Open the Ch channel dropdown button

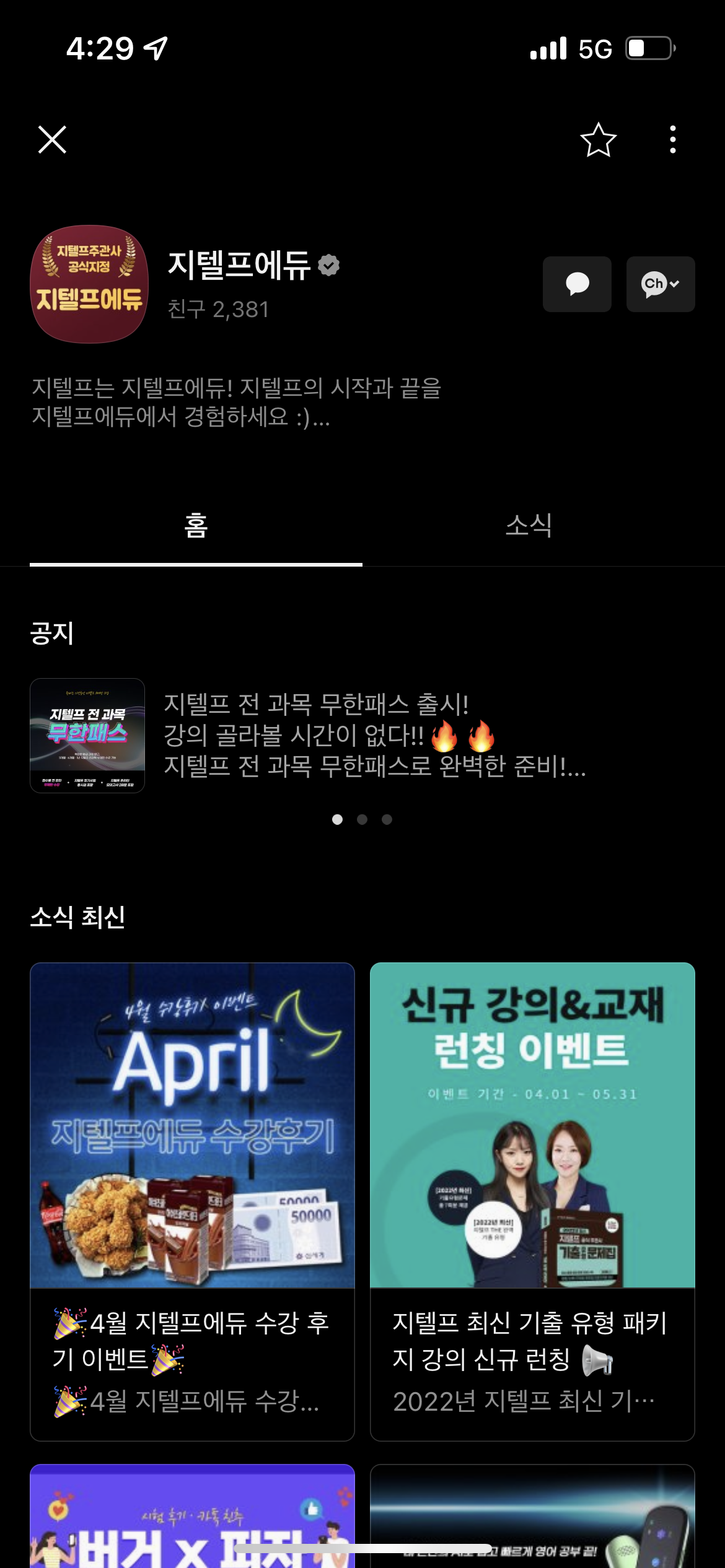pos(660,284)
